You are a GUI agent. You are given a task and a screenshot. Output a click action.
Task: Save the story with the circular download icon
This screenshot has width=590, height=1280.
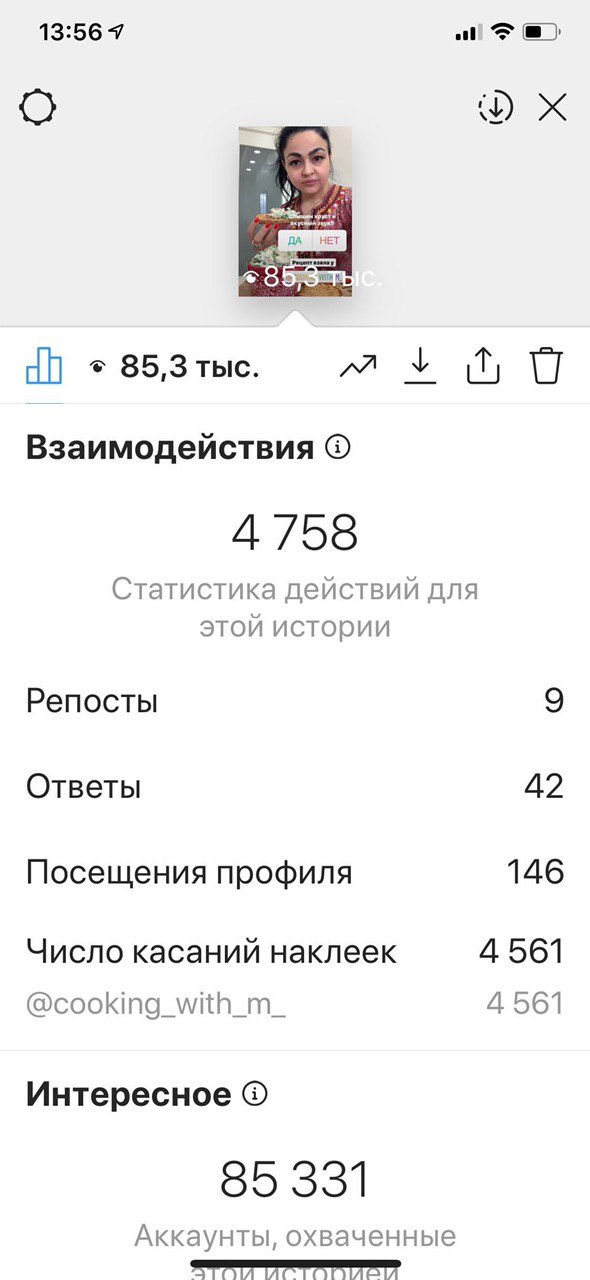coord(495,107)
